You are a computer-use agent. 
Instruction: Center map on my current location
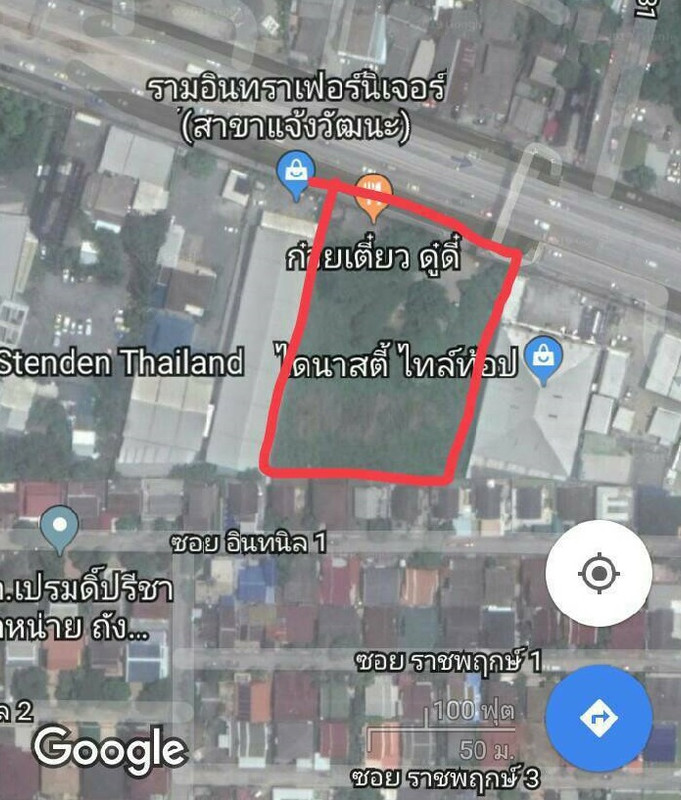point(598,574)
